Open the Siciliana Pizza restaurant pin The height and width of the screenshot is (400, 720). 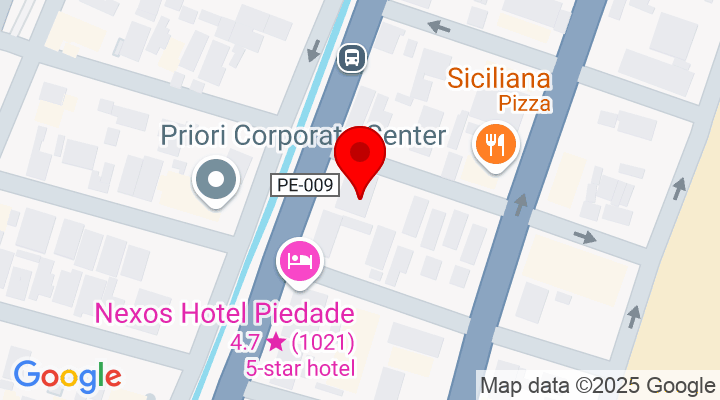tap(494, 146)
